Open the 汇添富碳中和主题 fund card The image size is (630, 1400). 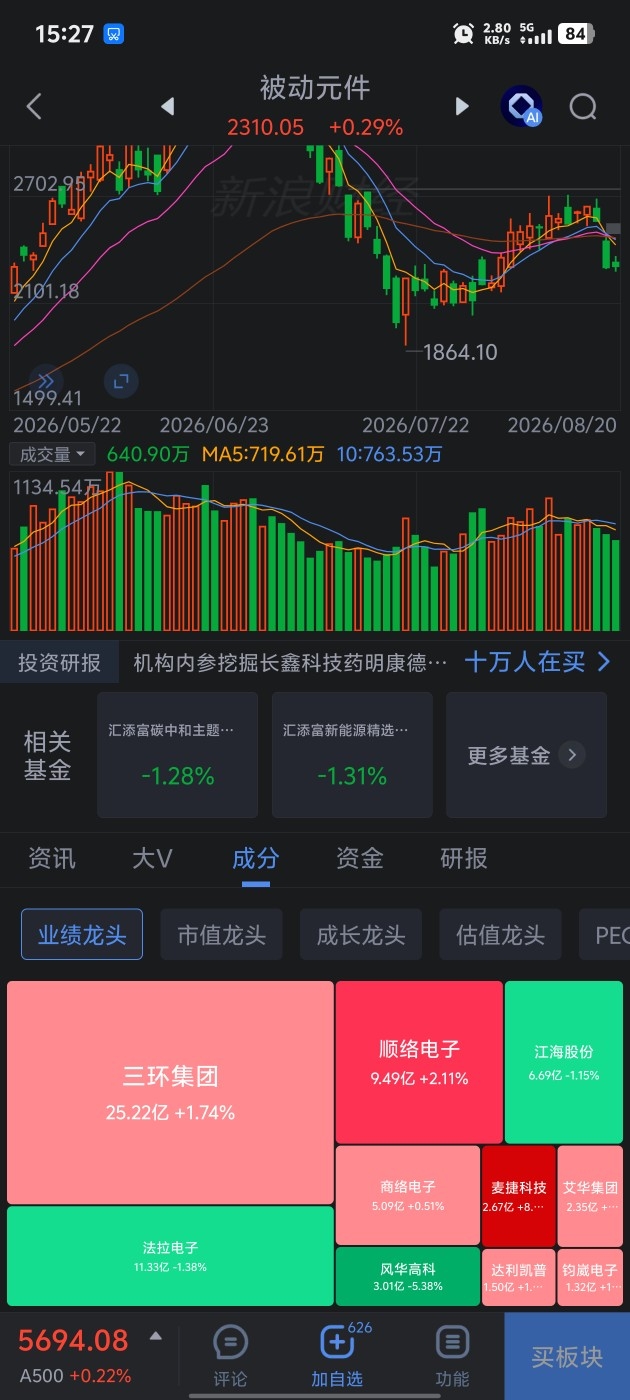pyautogui.click(x=177, y=755)
